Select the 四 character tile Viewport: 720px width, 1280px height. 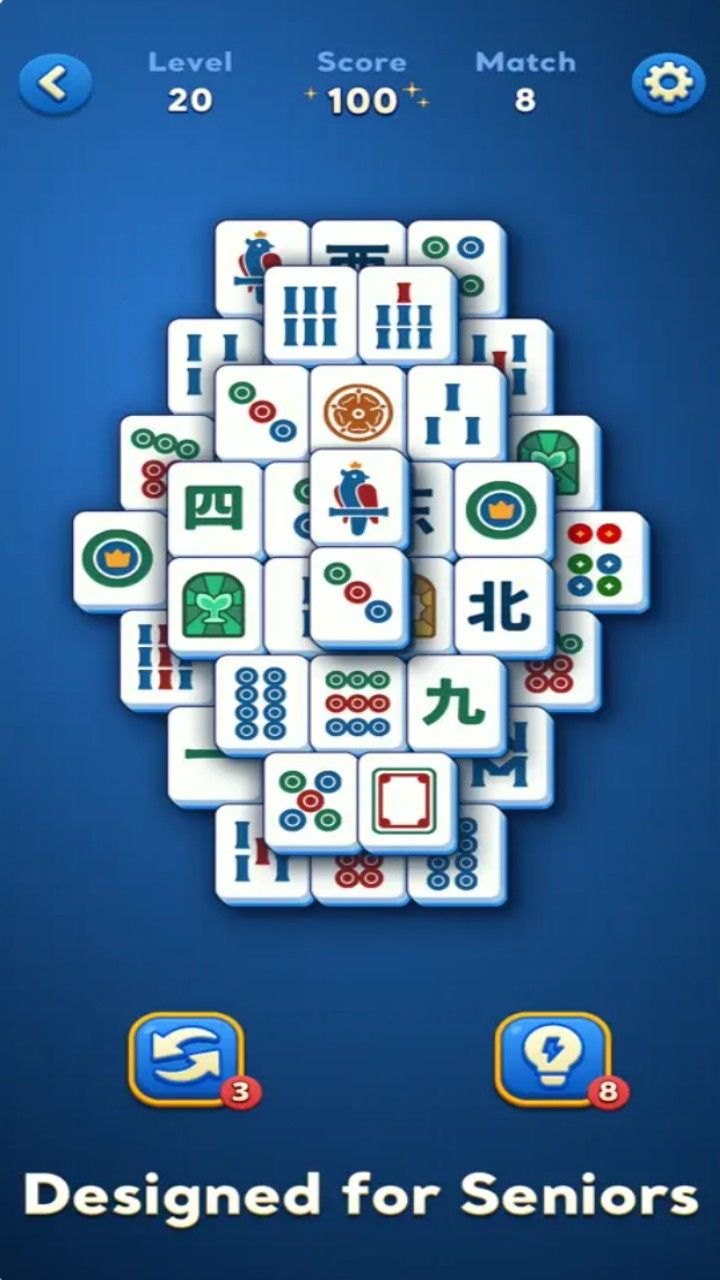pyautogui.click(x=213, y=509)
